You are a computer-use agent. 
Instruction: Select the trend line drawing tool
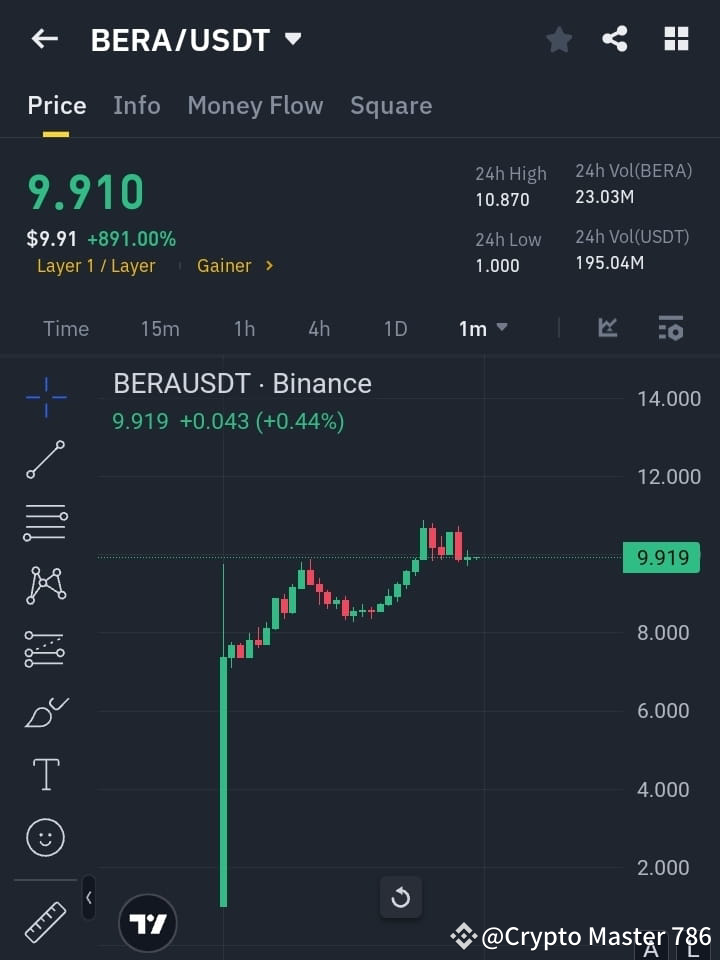click(45, 461)
